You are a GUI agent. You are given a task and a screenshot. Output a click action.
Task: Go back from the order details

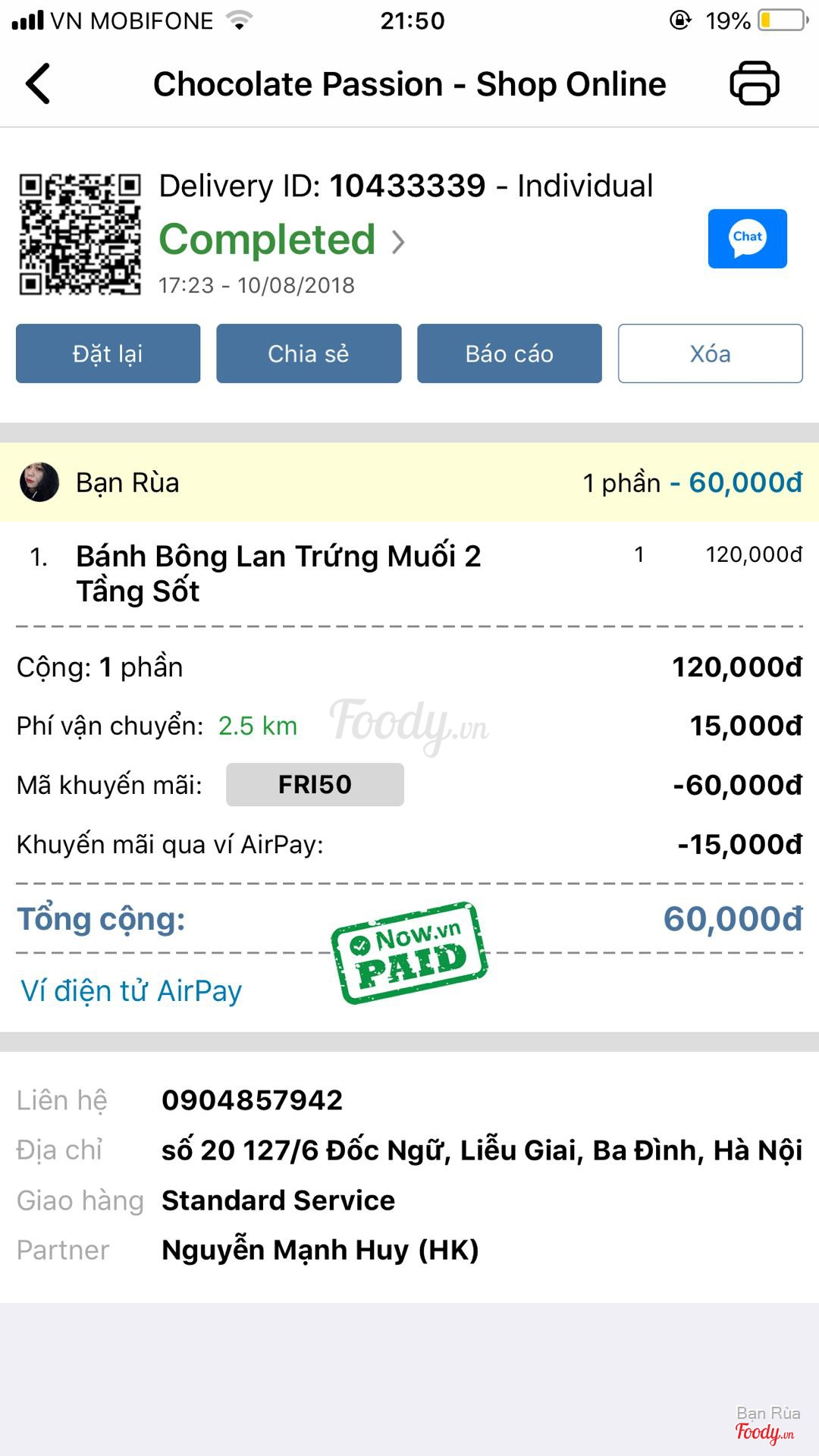coord(38,83)
